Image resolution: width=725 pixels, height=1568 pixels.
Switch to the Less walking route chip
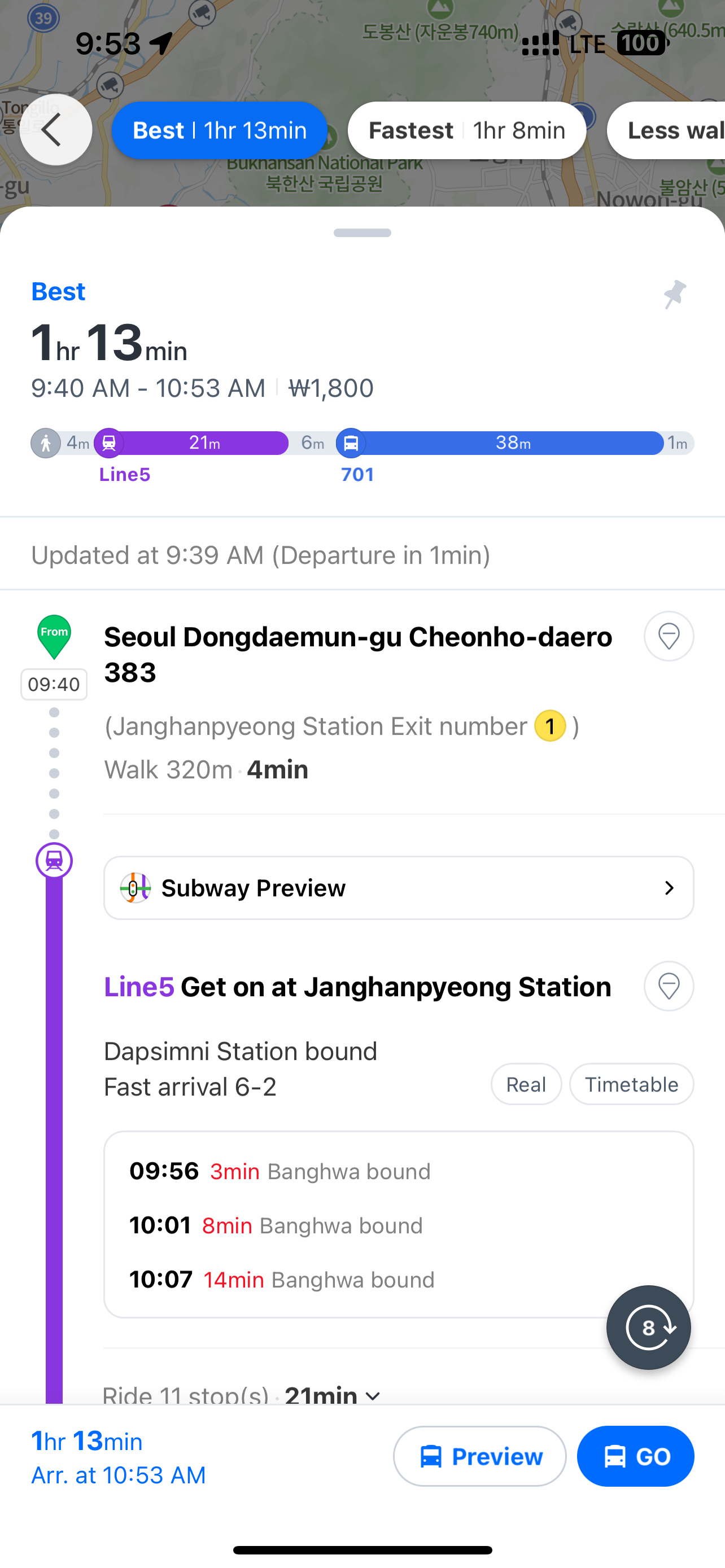click(x=670, y=130)
